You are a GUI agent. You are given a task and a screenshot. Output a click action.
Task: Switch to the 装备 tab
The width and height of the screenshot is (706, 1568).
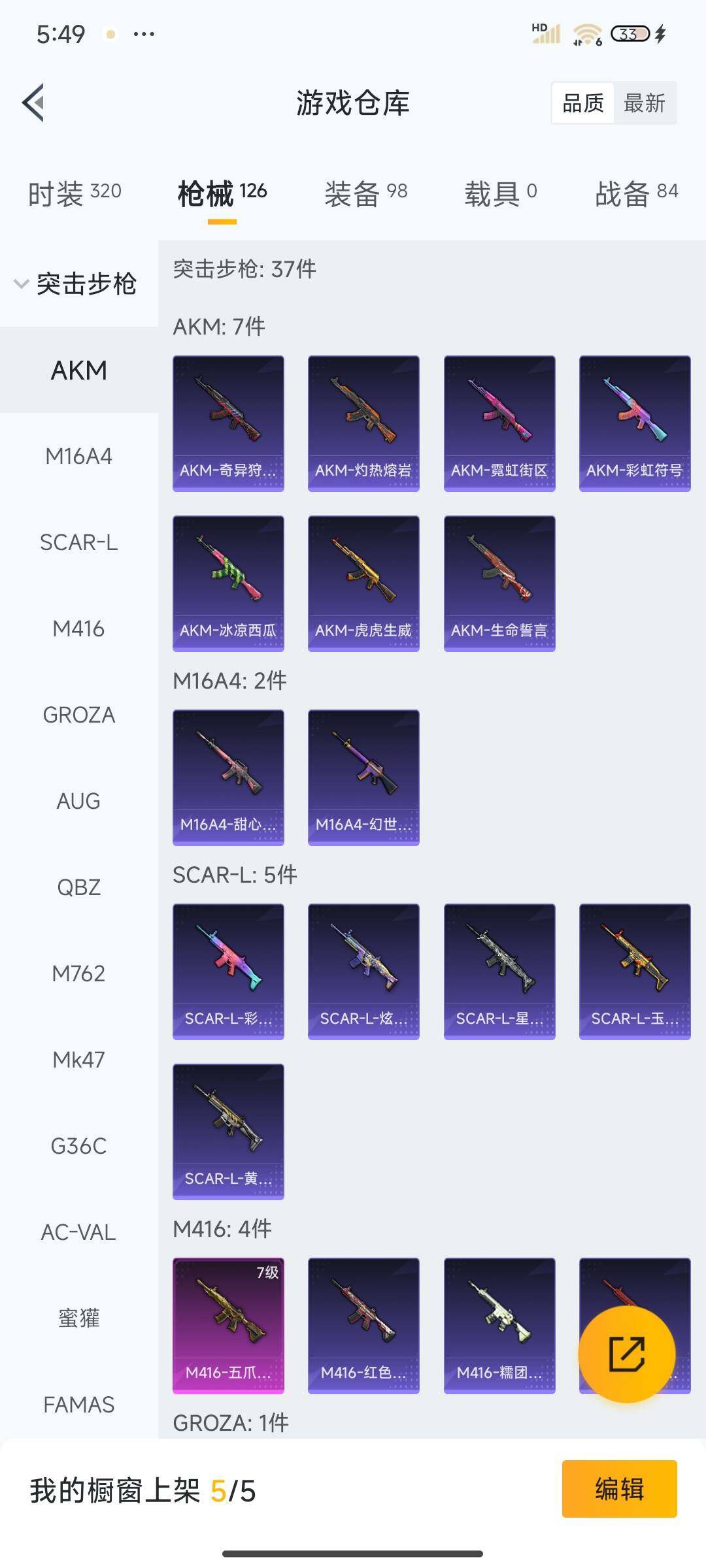coord(365,193)
